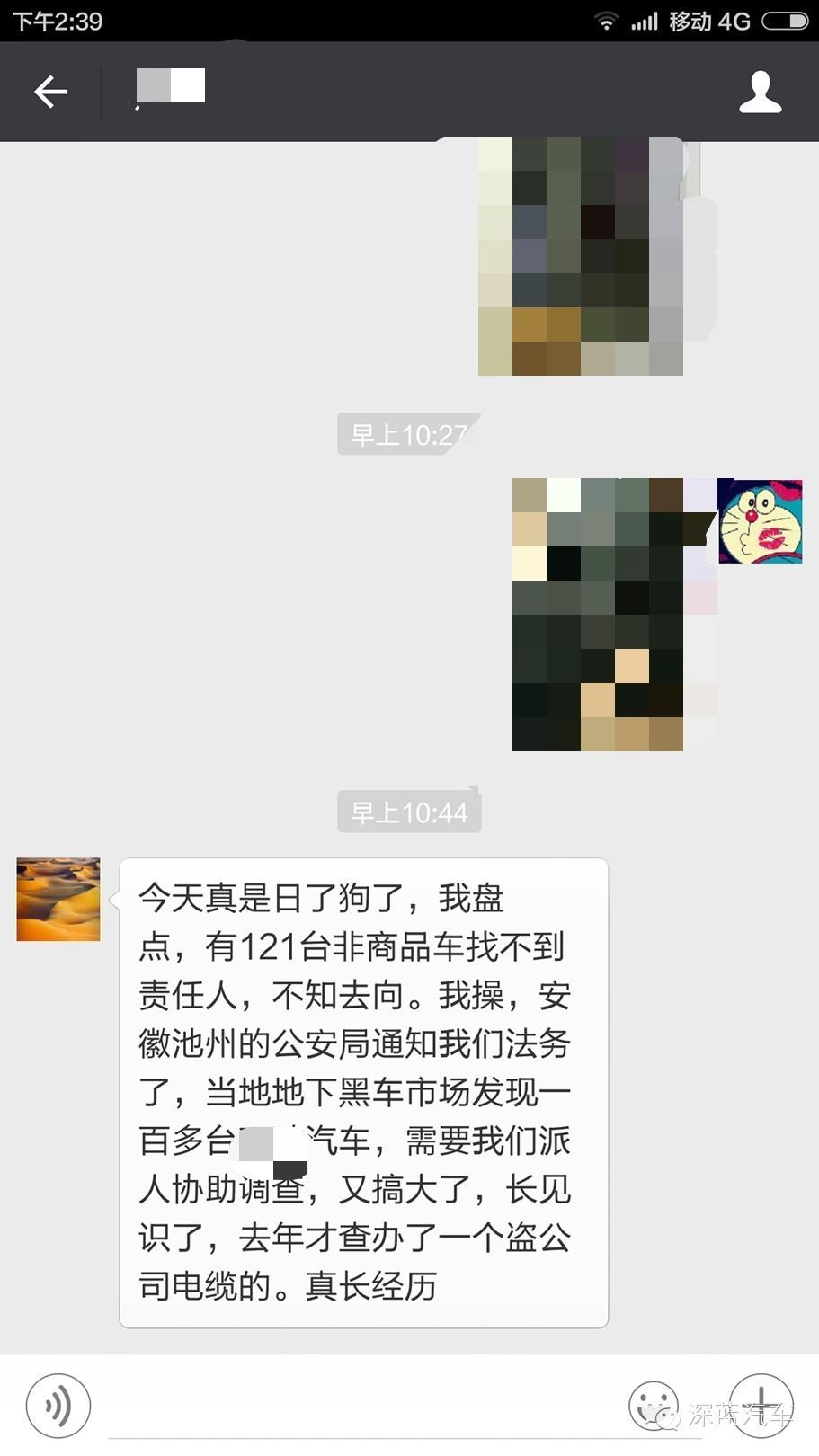The width and height of the screenshot is (819, 1456).
Task: Open the plus attachment menu
Action: pyautogui.click(x=761, y=1406)
